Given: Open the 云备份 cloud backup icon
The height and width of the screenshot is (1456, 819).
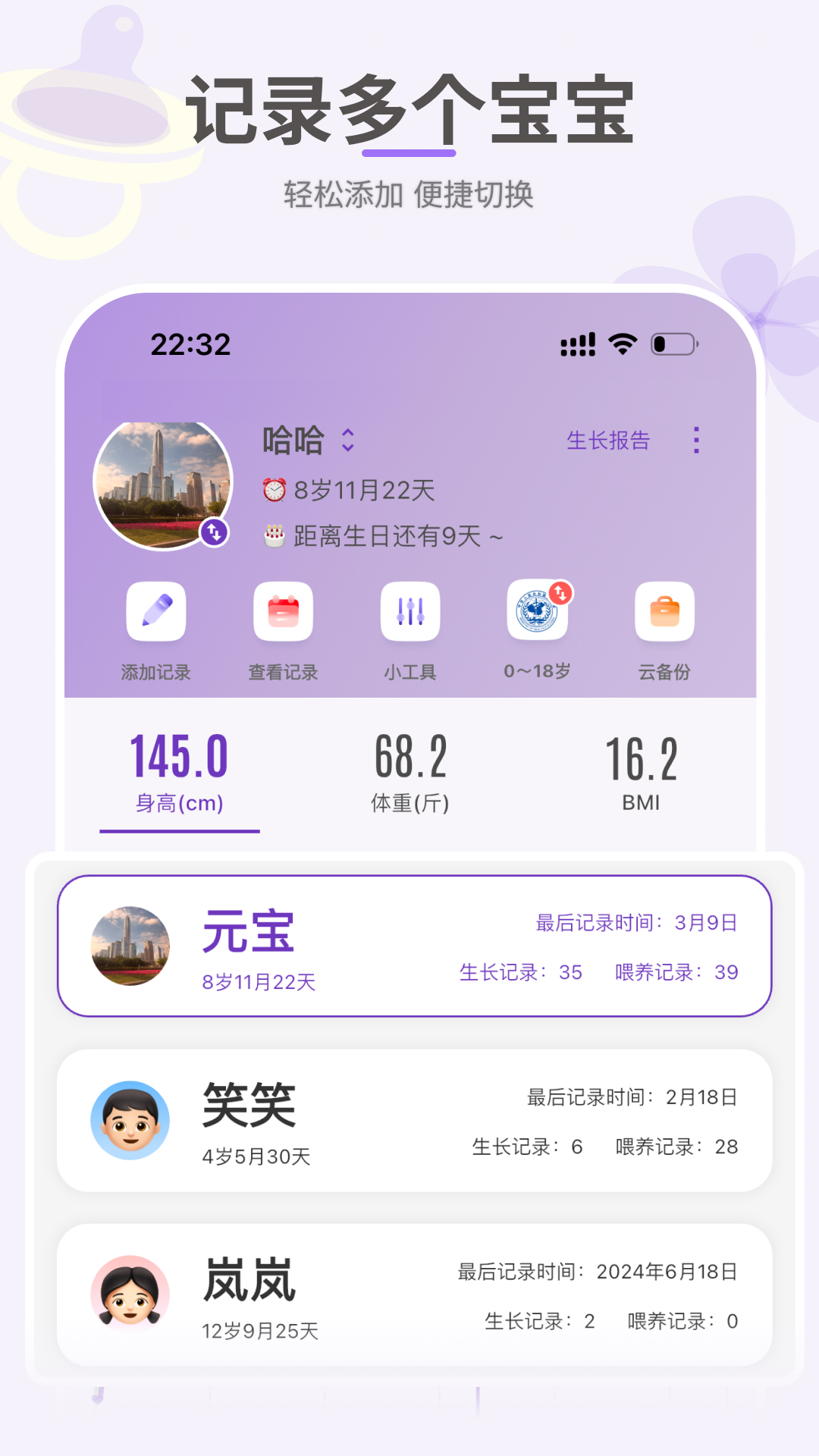Looking at the screenshot, I should 663,612.
